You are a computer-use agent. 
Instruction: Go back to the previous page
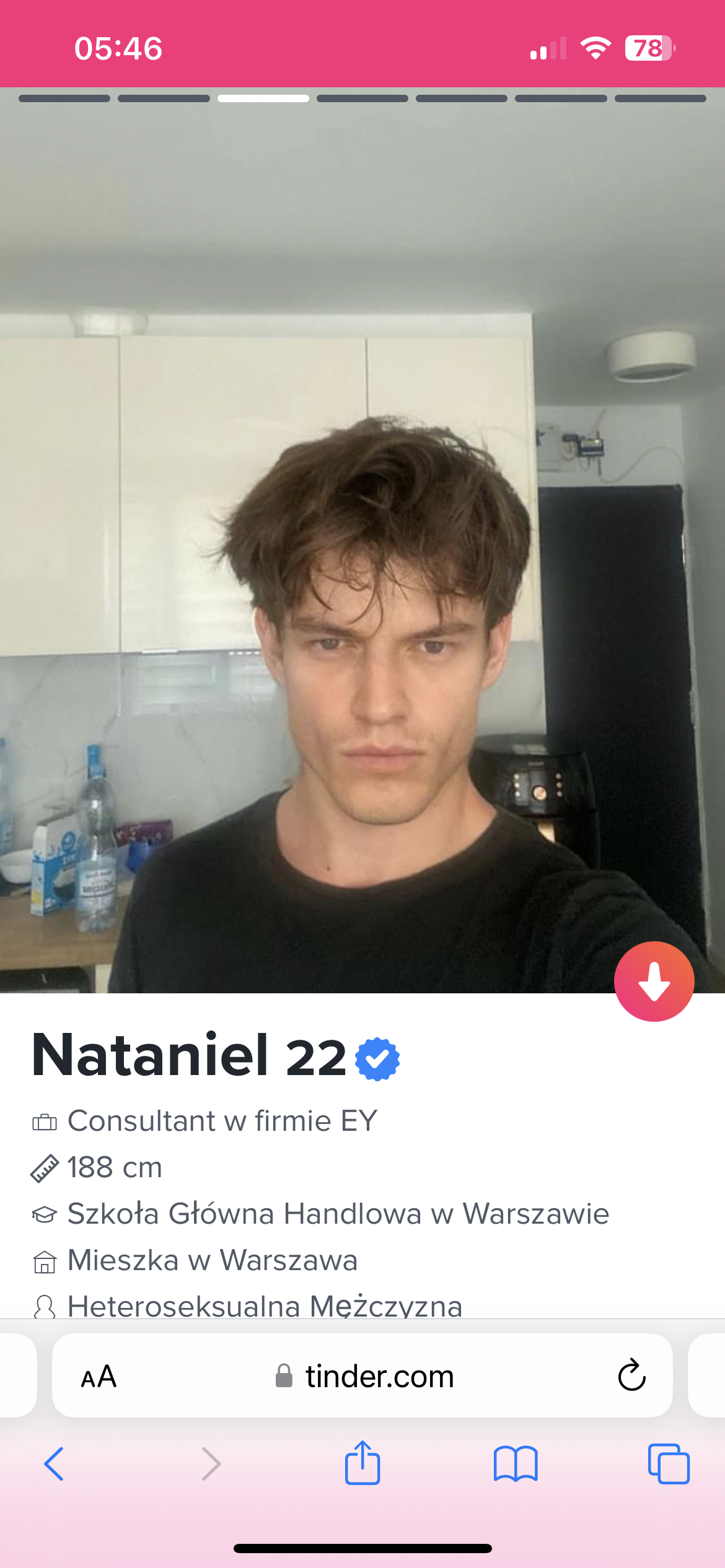tap(54, 1464)
